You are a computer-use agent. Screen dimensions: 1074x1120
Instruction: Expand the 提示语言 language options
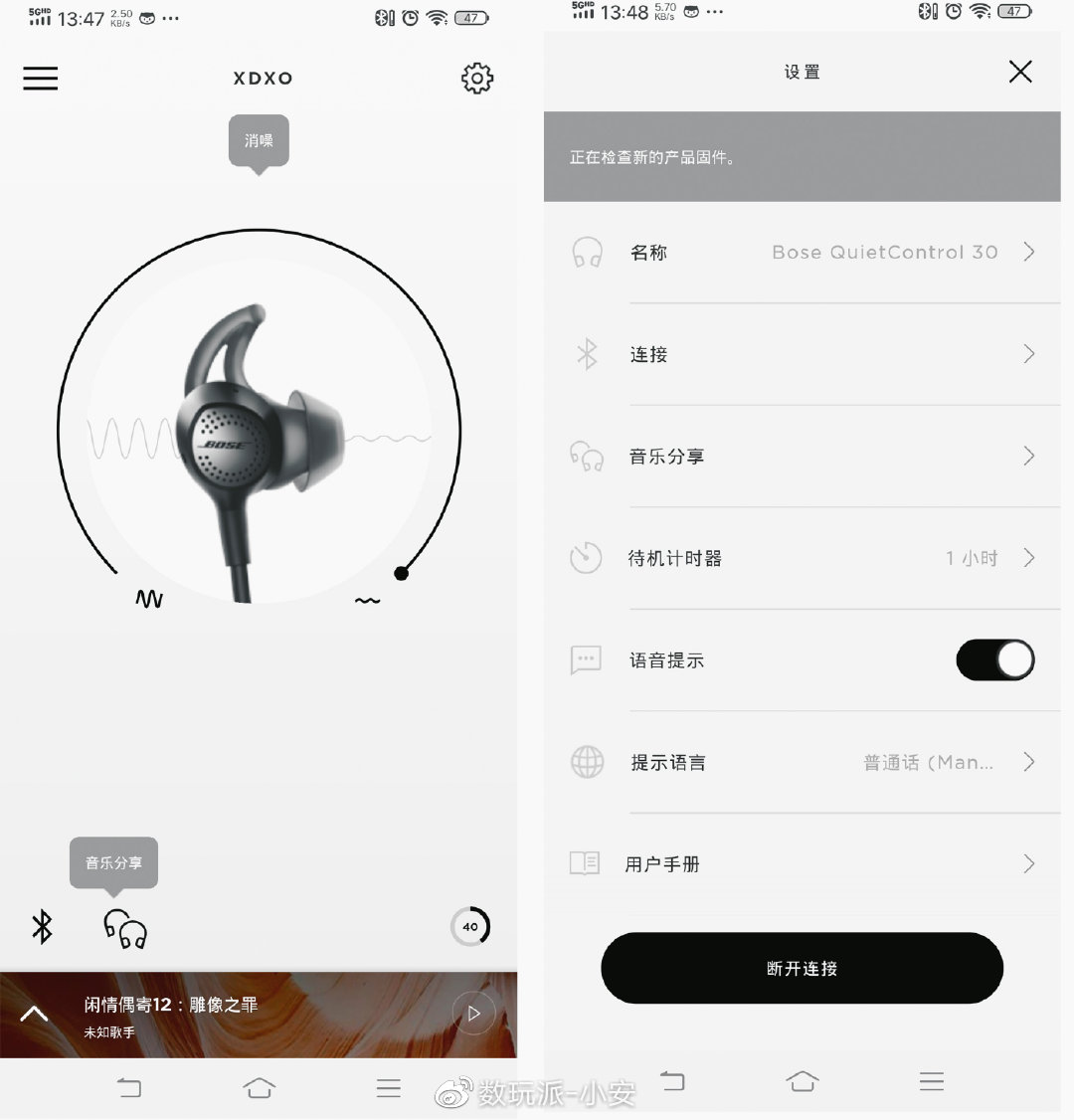pyautogui.click(x=1029, y=762)
